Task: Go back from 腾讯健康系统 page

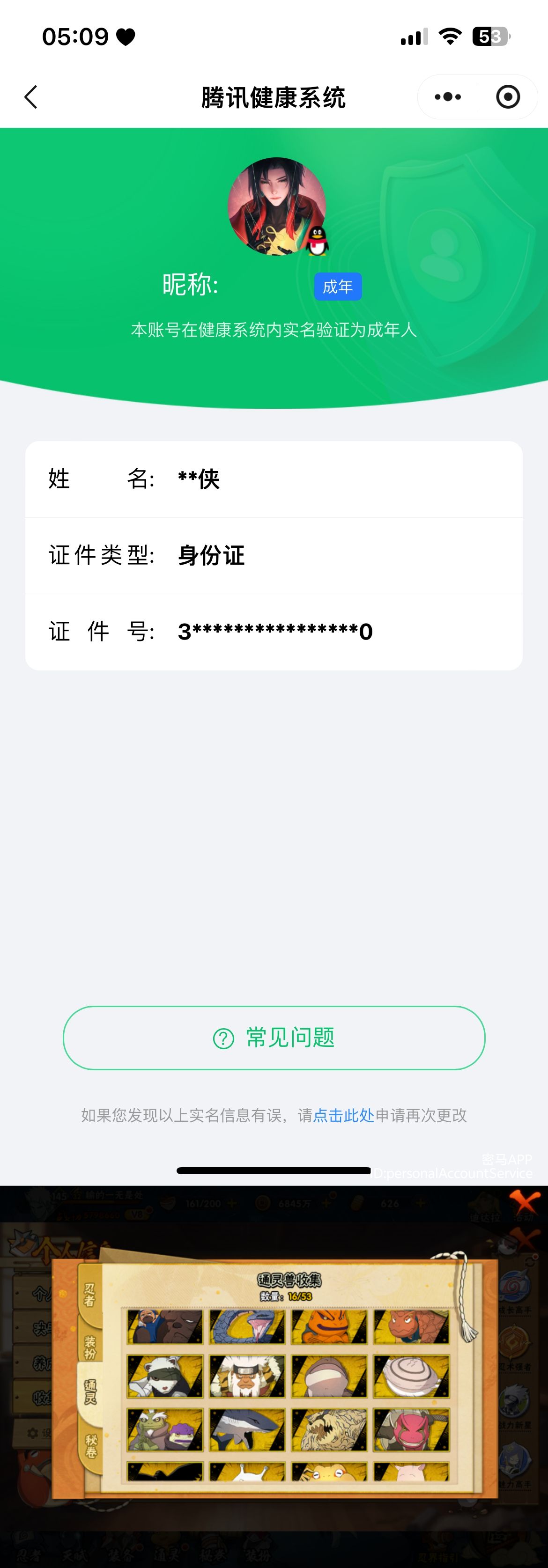Action: (31, 97)
